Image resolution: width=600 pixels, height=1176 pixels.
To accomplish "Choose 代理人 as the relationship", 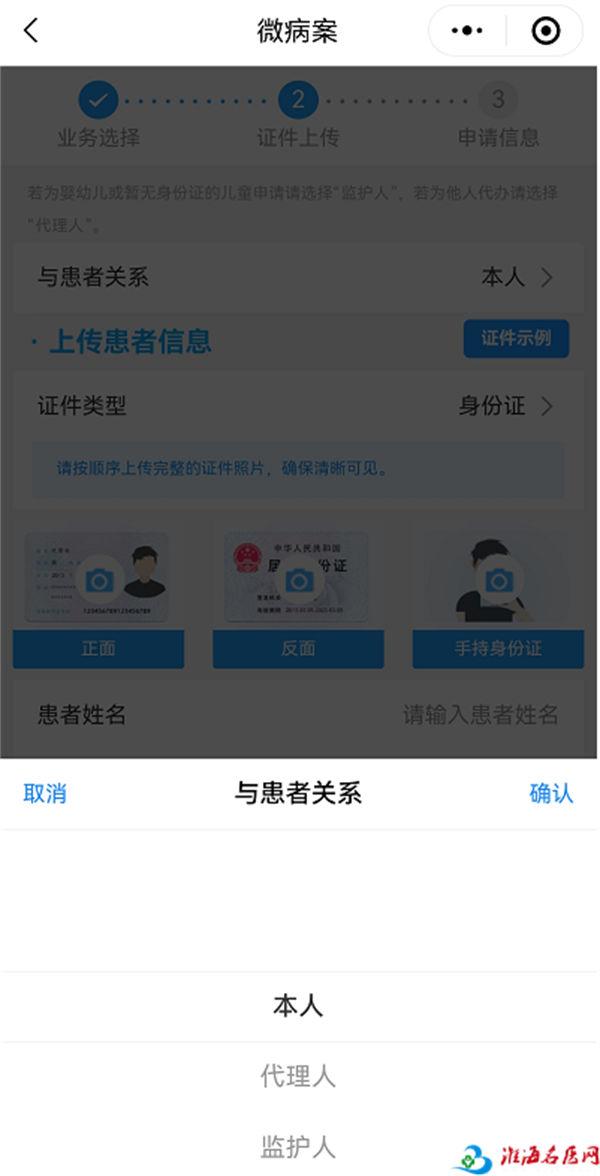I will (298, 1077).
